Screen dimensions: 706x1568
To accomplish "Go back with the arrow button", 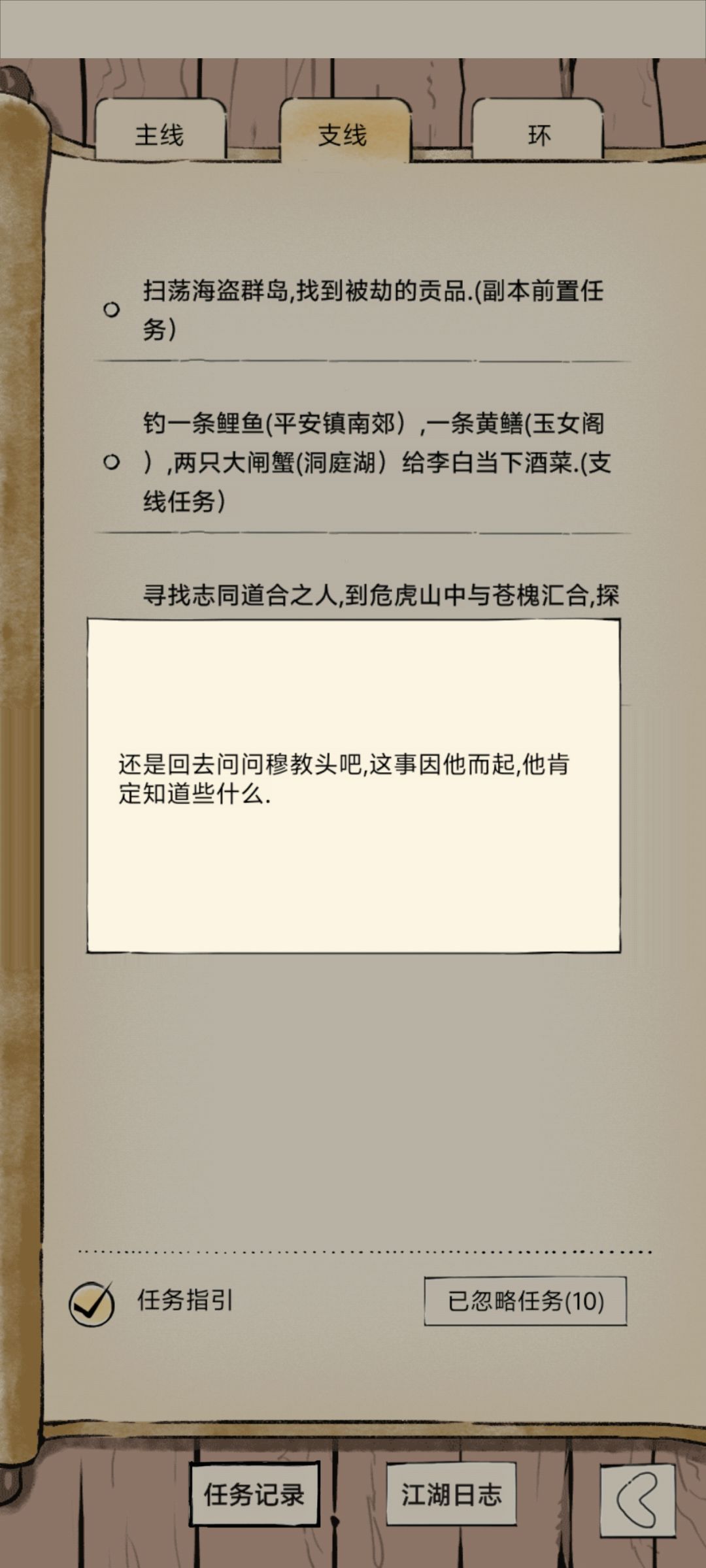I will tap(637, 1501).
